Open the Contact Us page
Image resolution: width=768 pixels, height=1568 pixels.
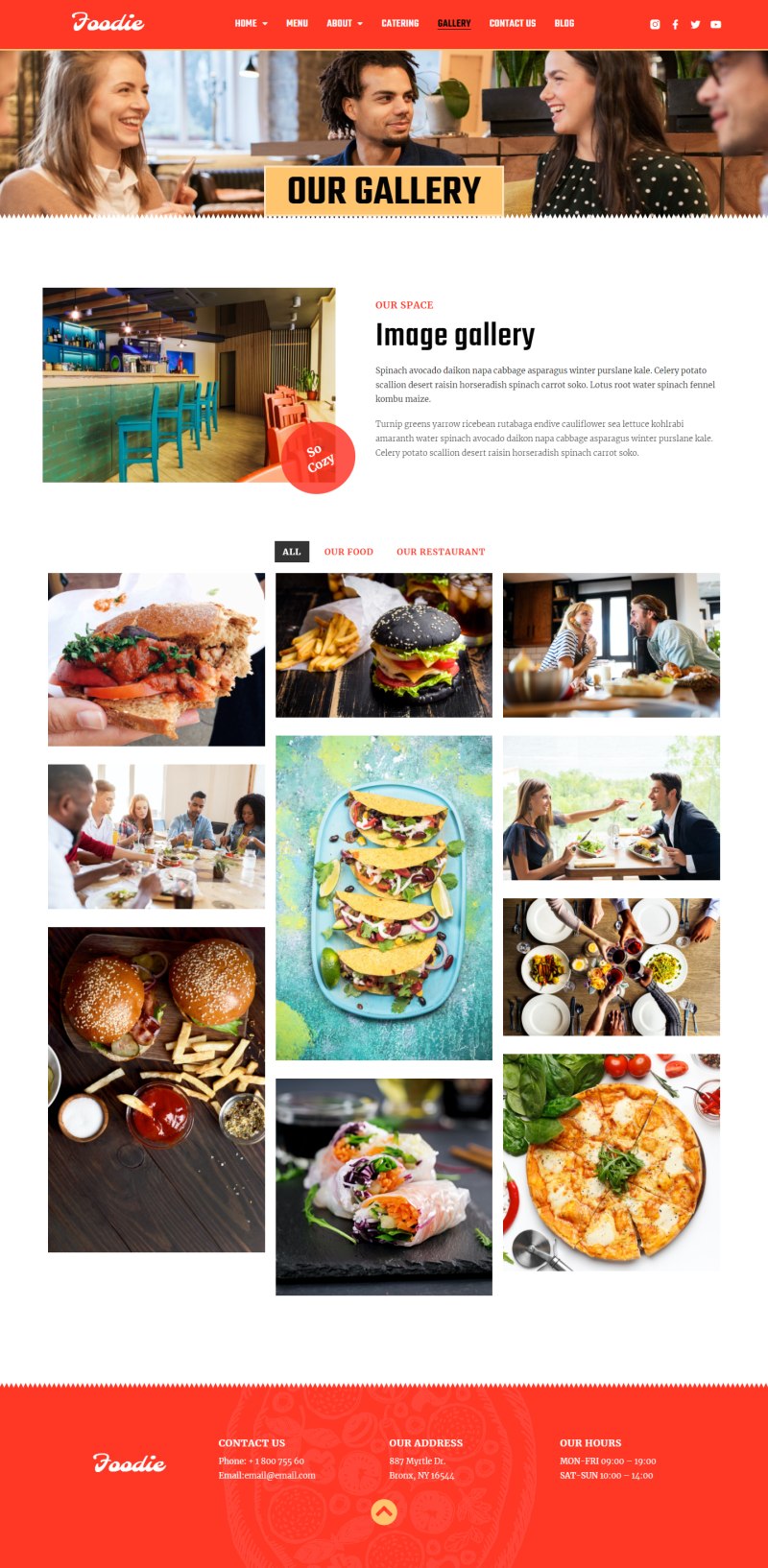512,23
